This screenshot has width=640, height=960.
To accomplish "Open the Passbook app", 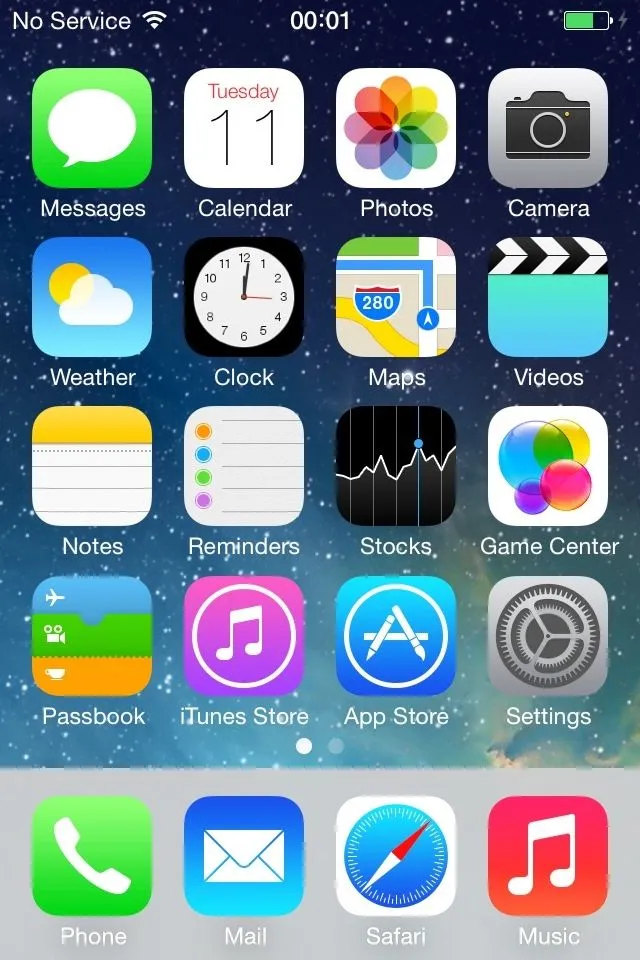I will (92, 636).
